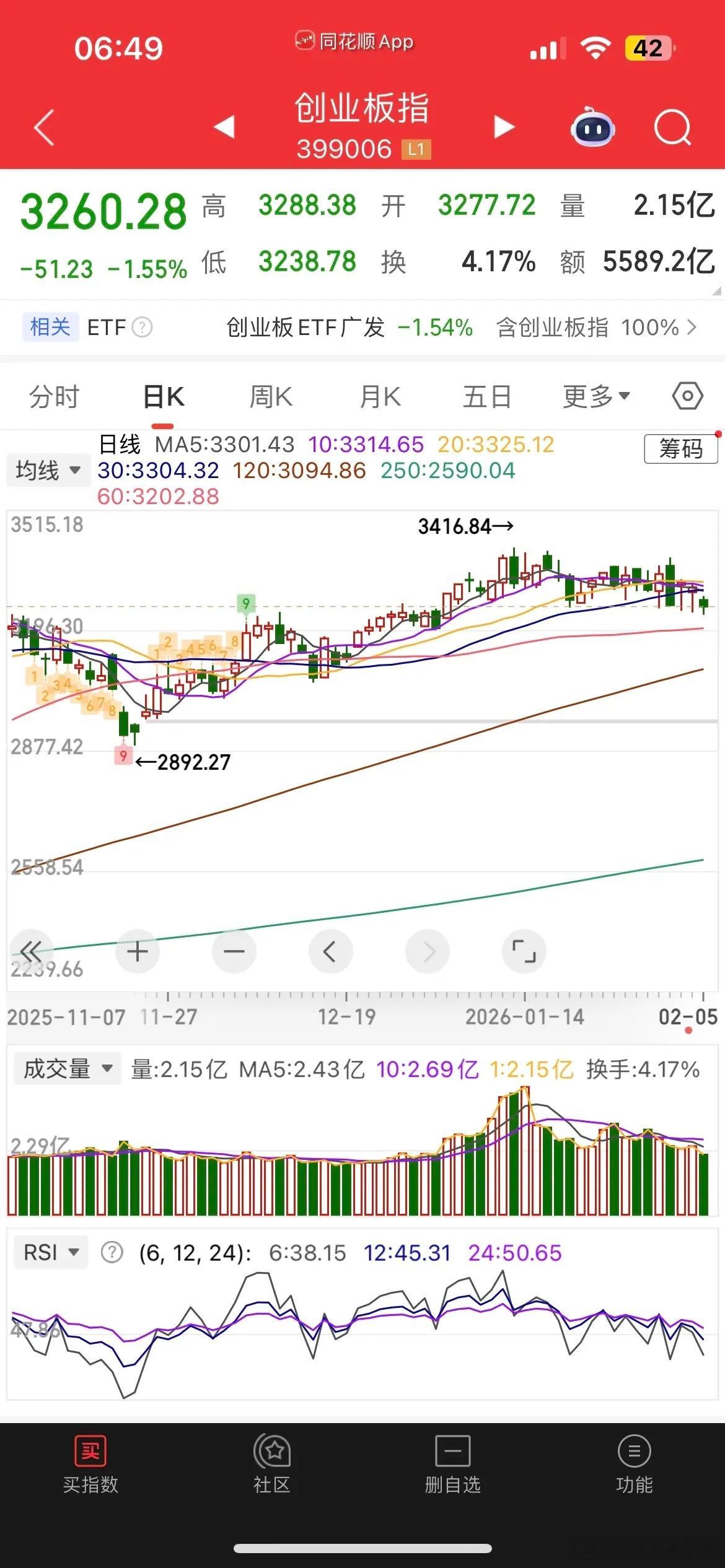Open the search icon
The width and height of the screenshot is (725, 1568).
(x=672, y=127)
